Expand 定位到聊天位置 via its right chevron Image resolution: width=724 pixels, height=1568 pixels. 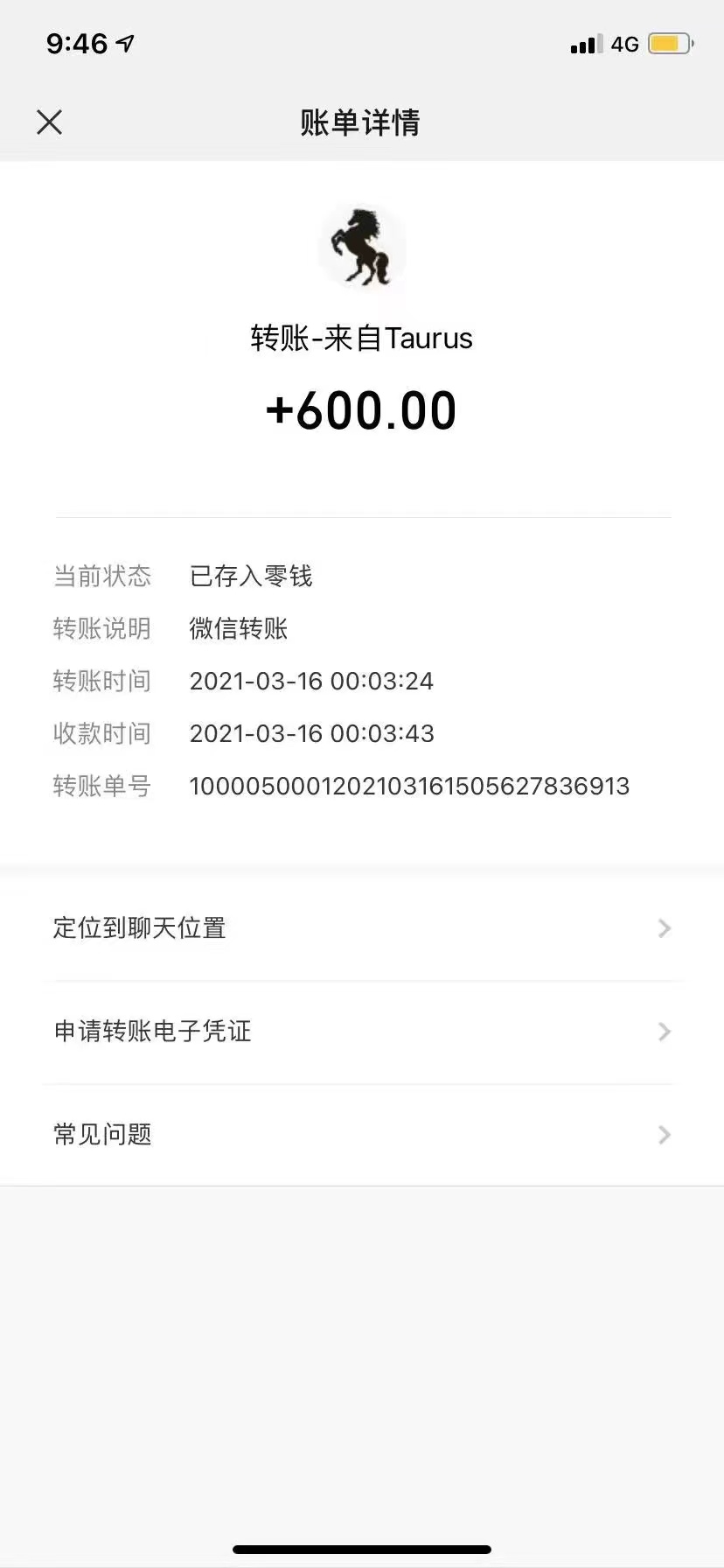tap(664, 928)
